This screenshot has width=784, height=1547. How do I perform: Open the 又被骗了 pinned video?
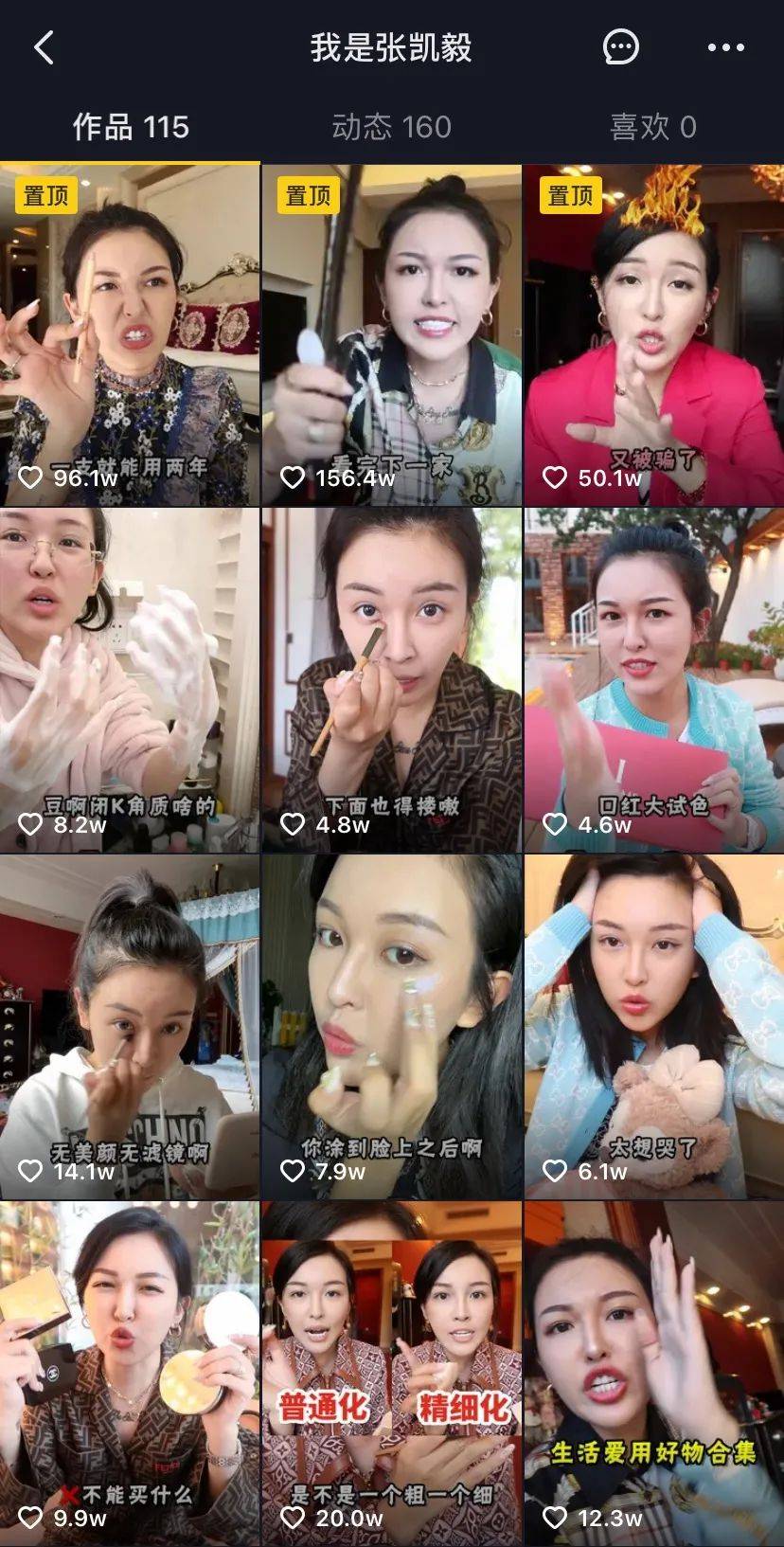(x=654, y=334)
